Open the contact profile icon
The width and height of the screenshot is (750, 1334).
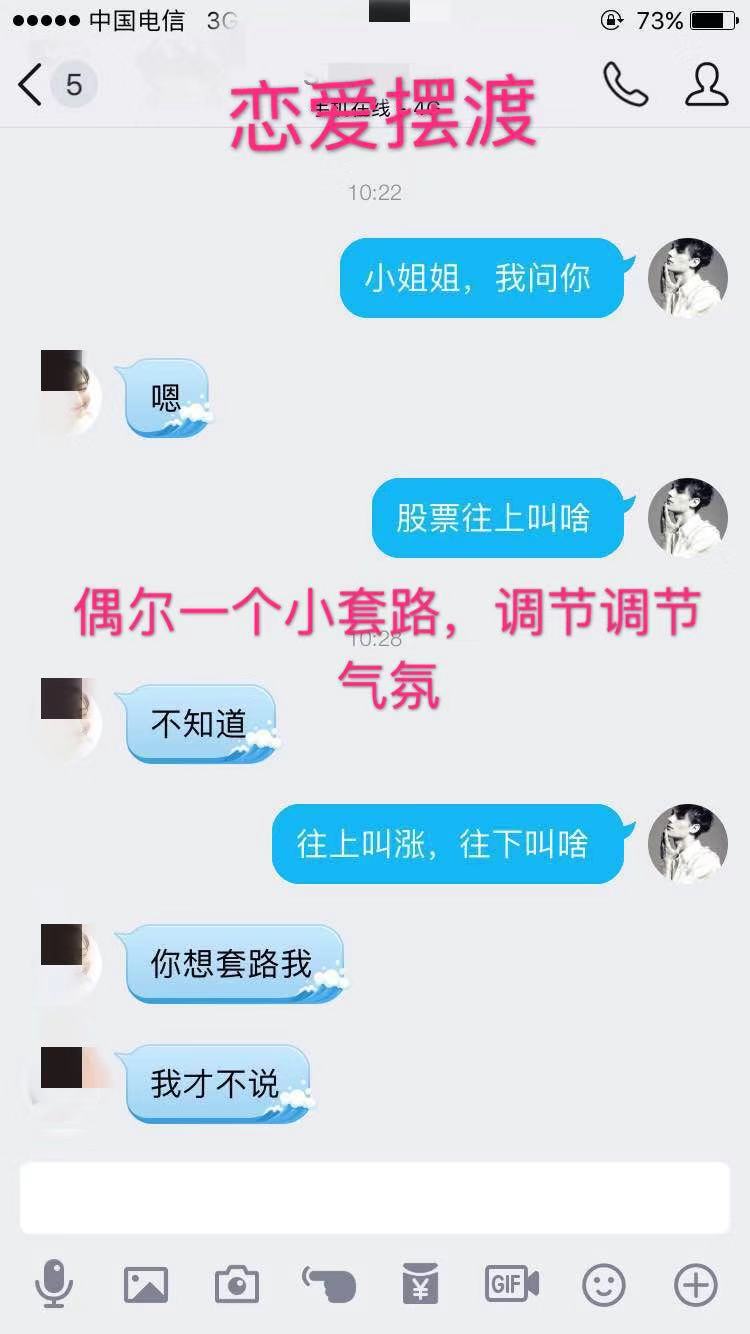[x=706, y=85]
